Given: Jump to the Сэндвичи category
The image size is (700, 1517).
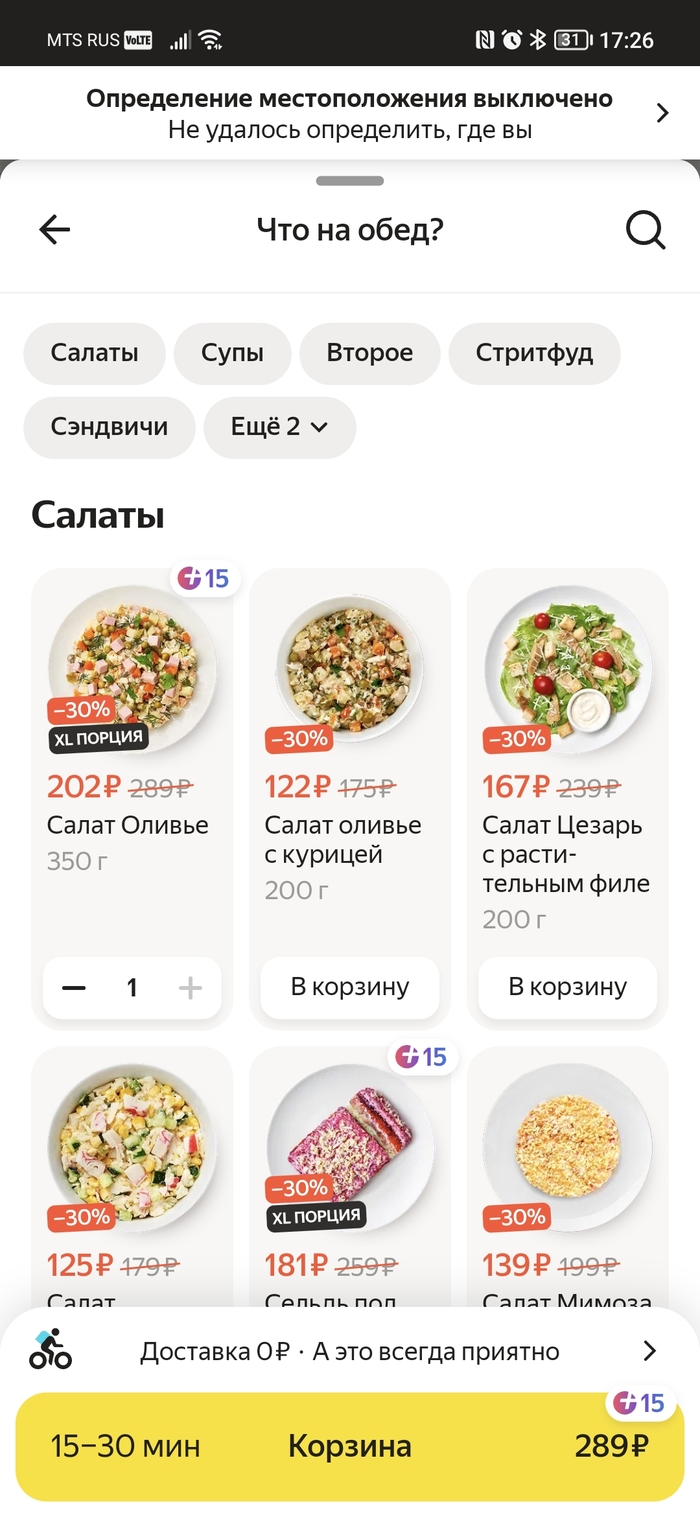Looking at the screenshot, I should click(109, 427).
